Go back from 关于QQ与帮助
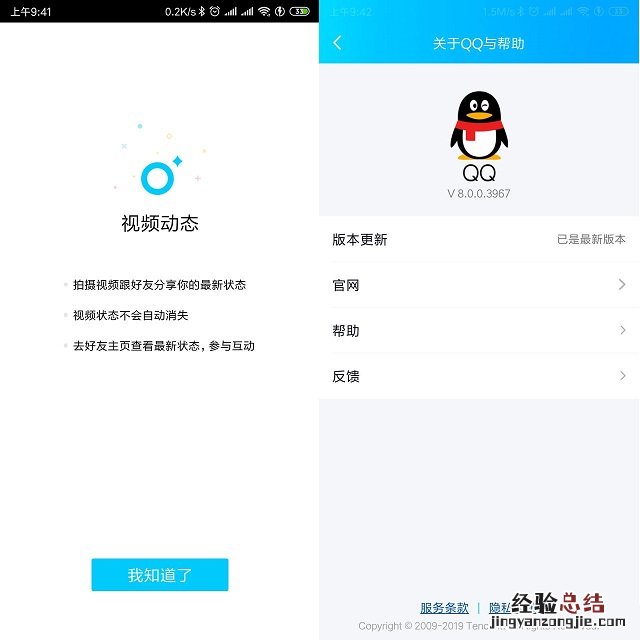 pos(337,43)
